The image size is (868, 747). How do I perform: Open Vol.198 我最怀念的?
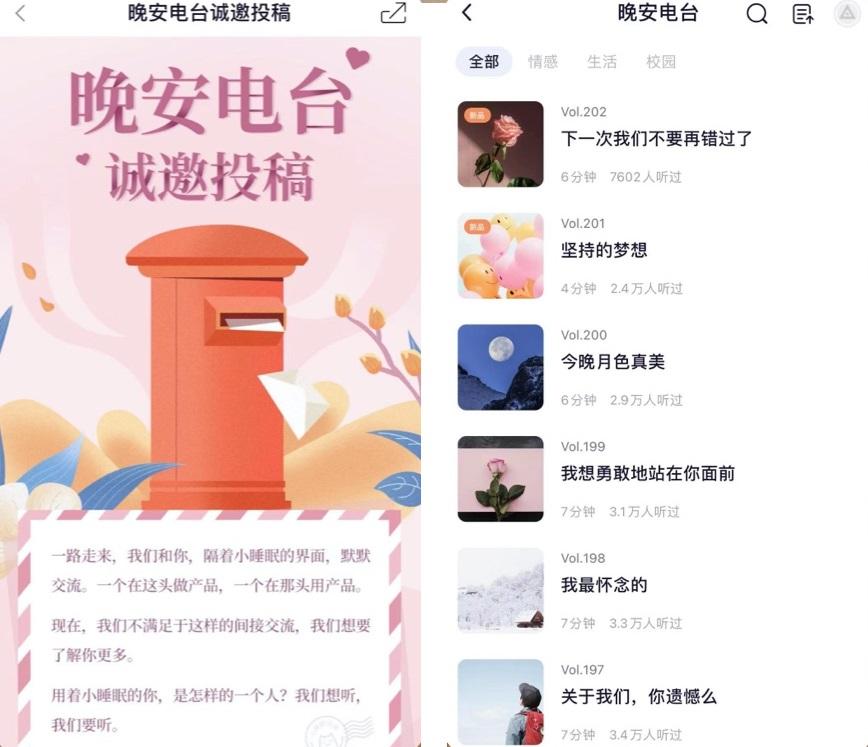pos(604,585)
